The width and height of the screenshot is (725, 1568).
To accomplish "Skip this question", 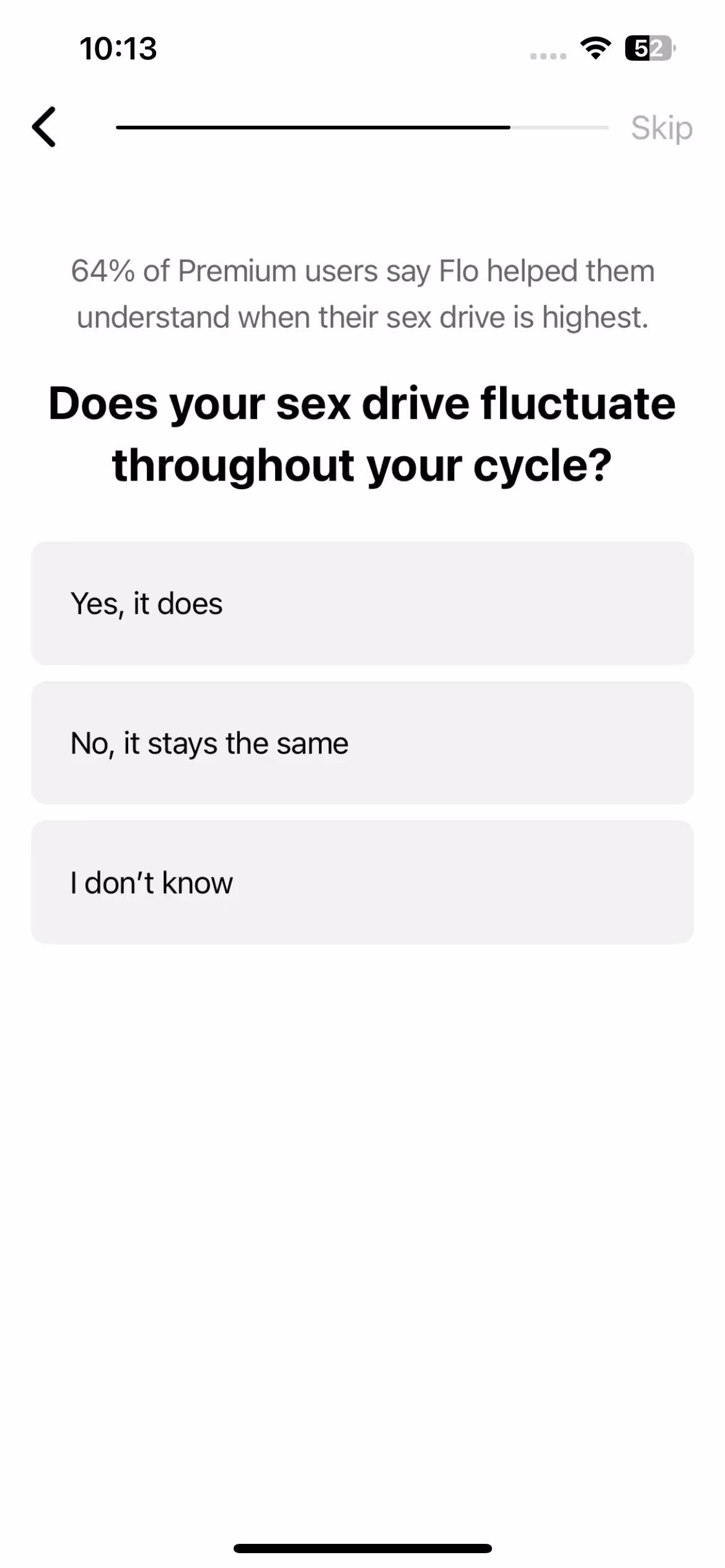I will click(661, 128).
